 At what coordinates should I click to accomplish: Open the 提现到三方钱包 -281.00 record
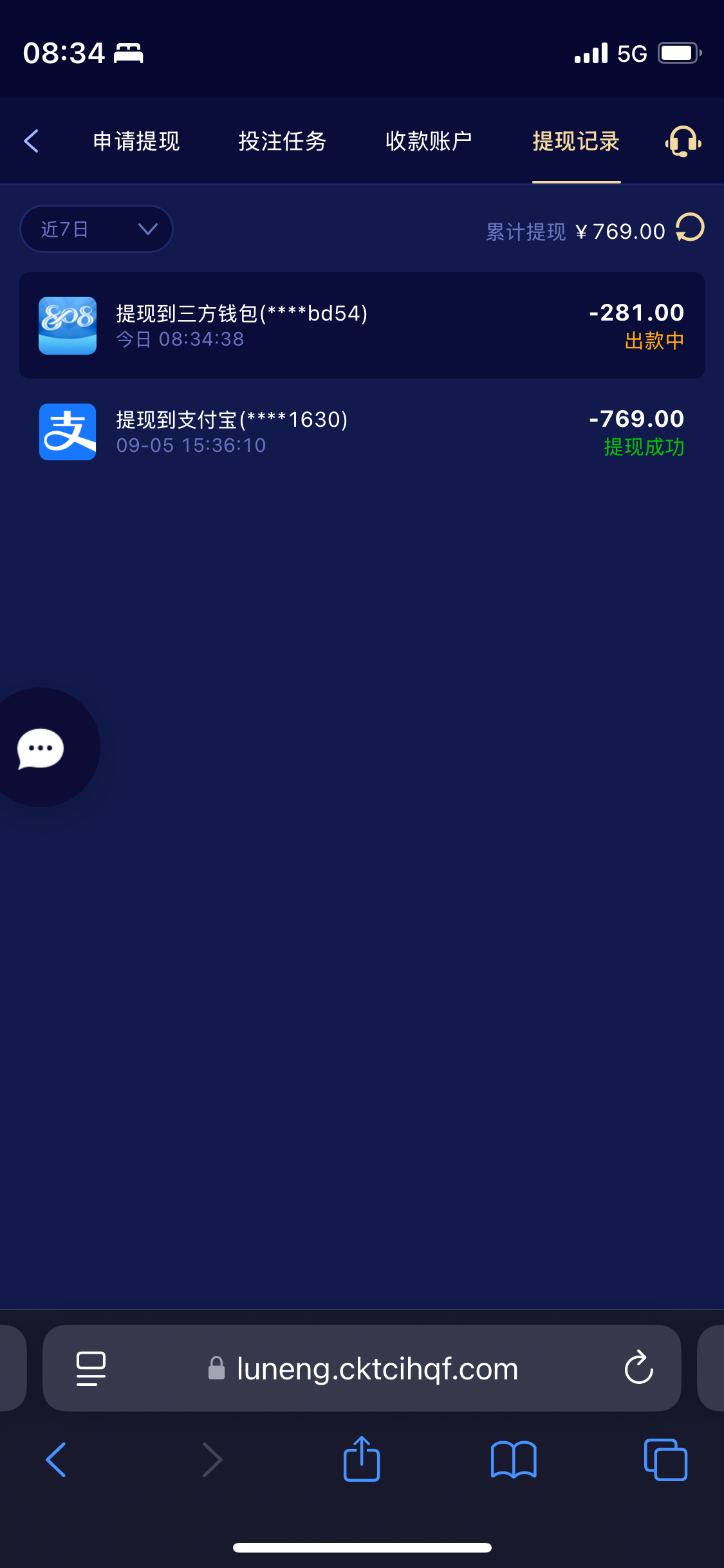(362, 326)
